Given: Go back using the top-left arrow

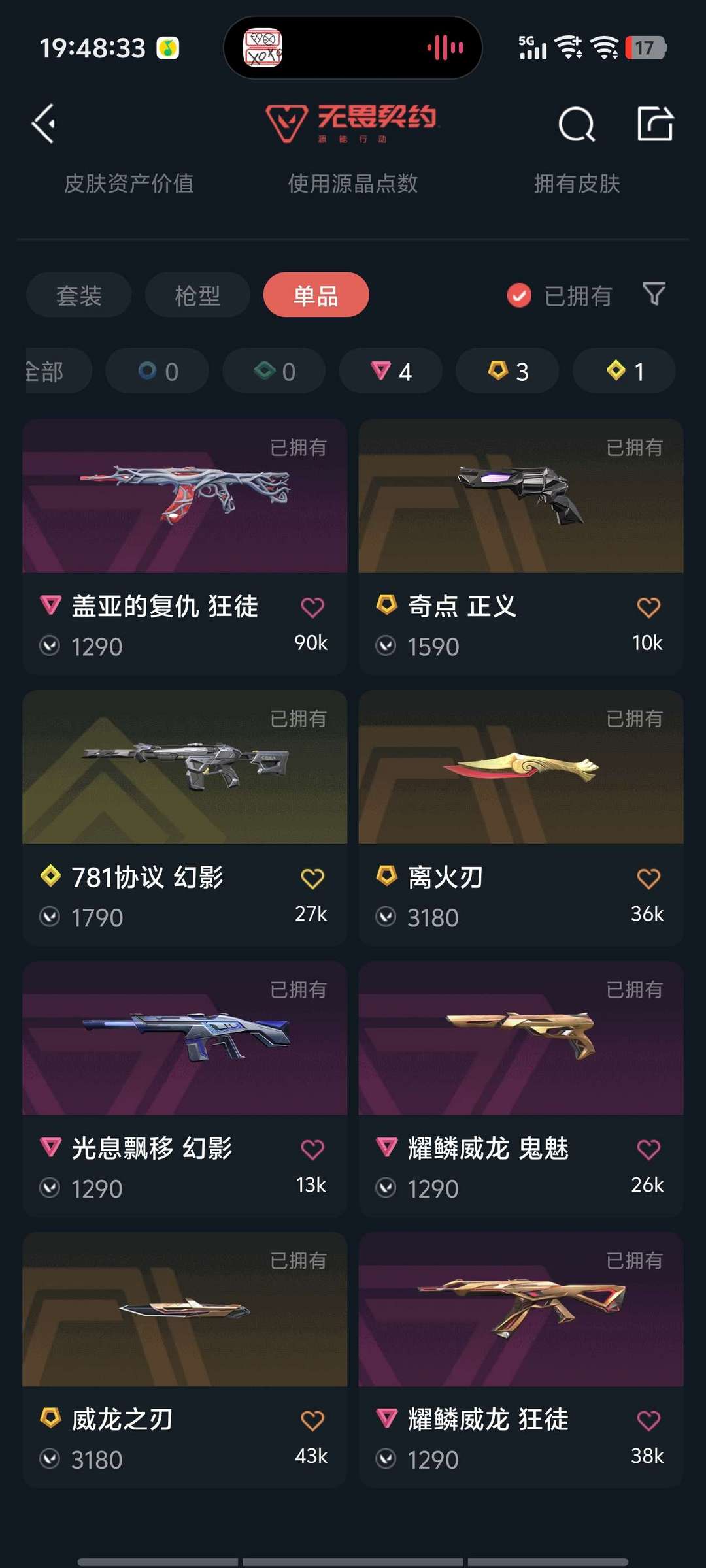Looking at the screenshot, I should 44,123.
